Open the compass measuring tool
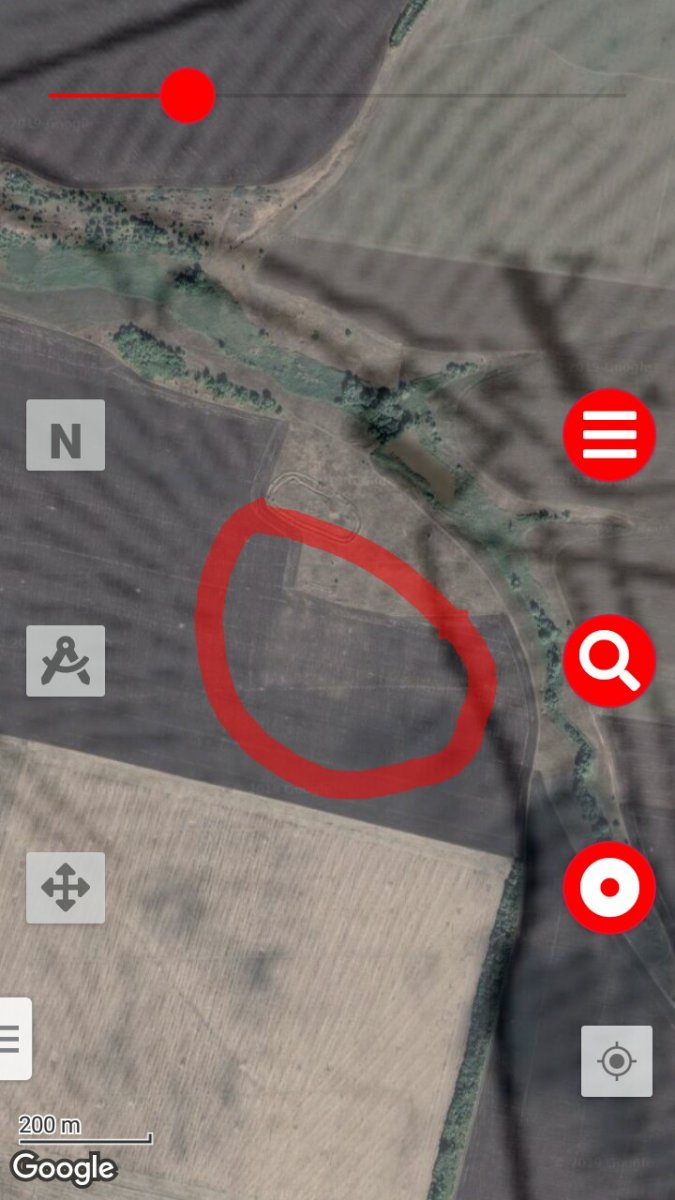 click(x=65, y=661)
